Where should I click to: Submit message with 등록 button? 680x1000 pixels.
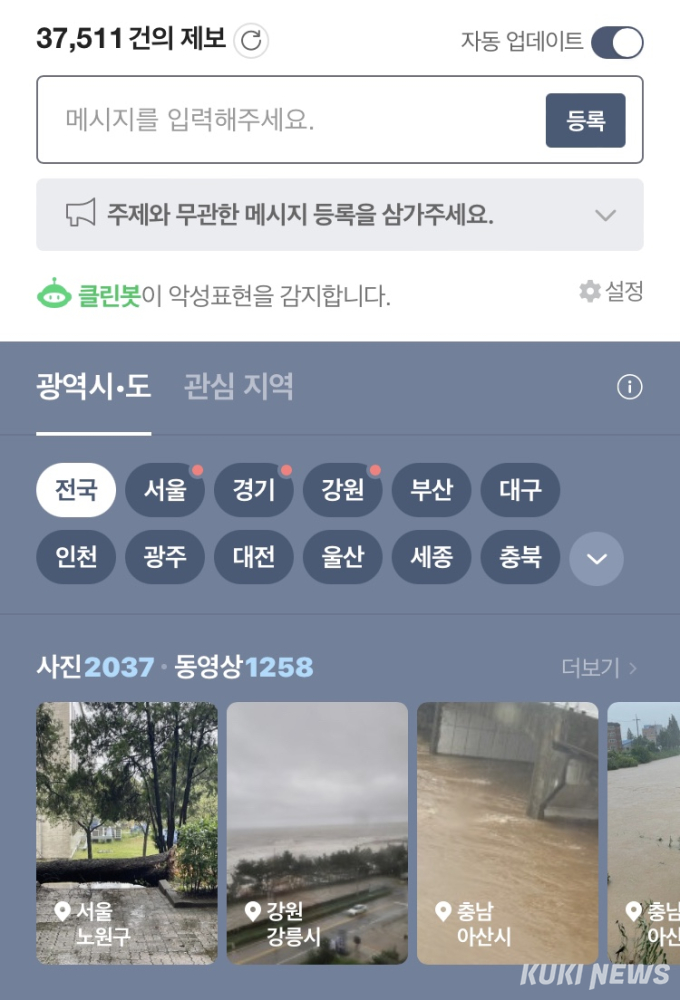pos(585,121)
